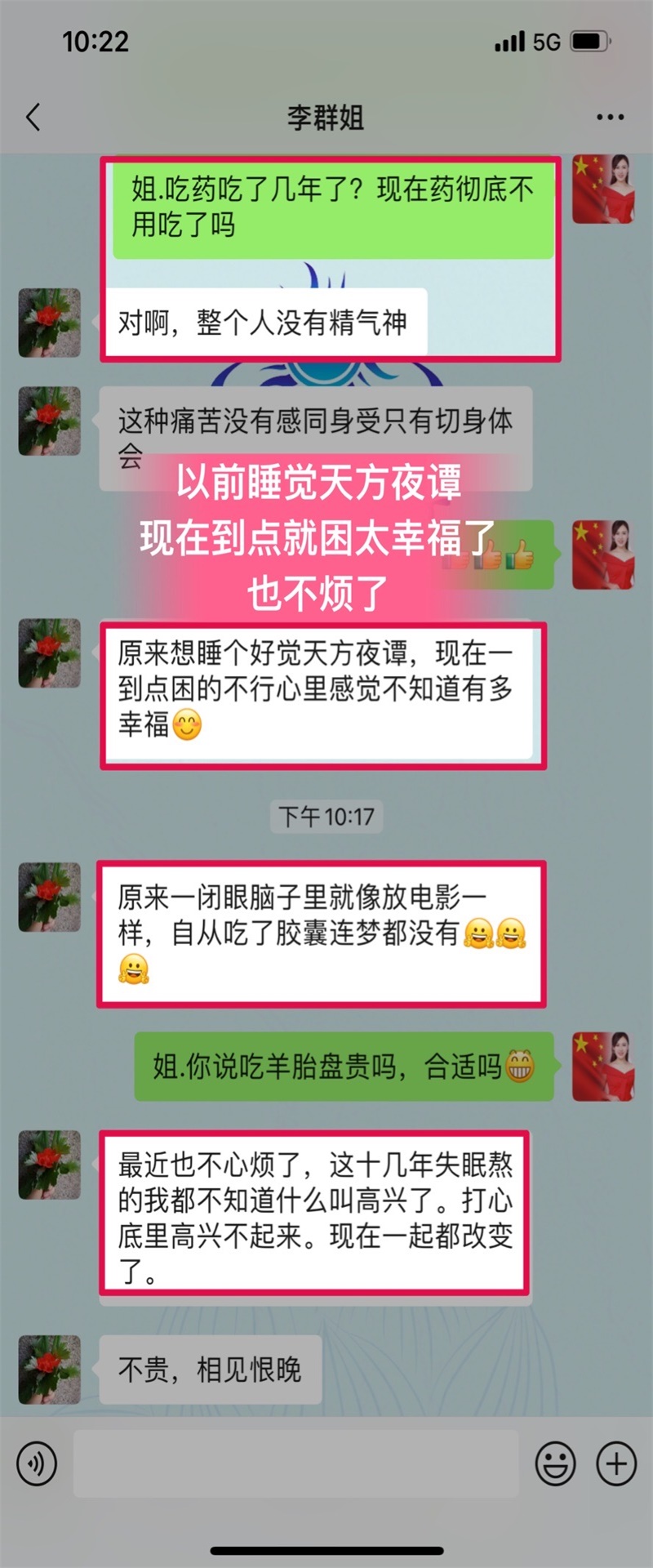Focus the message text field
Viewport: 653px width, 1568px height.
pyautogui.click(x=295, y=1463)
